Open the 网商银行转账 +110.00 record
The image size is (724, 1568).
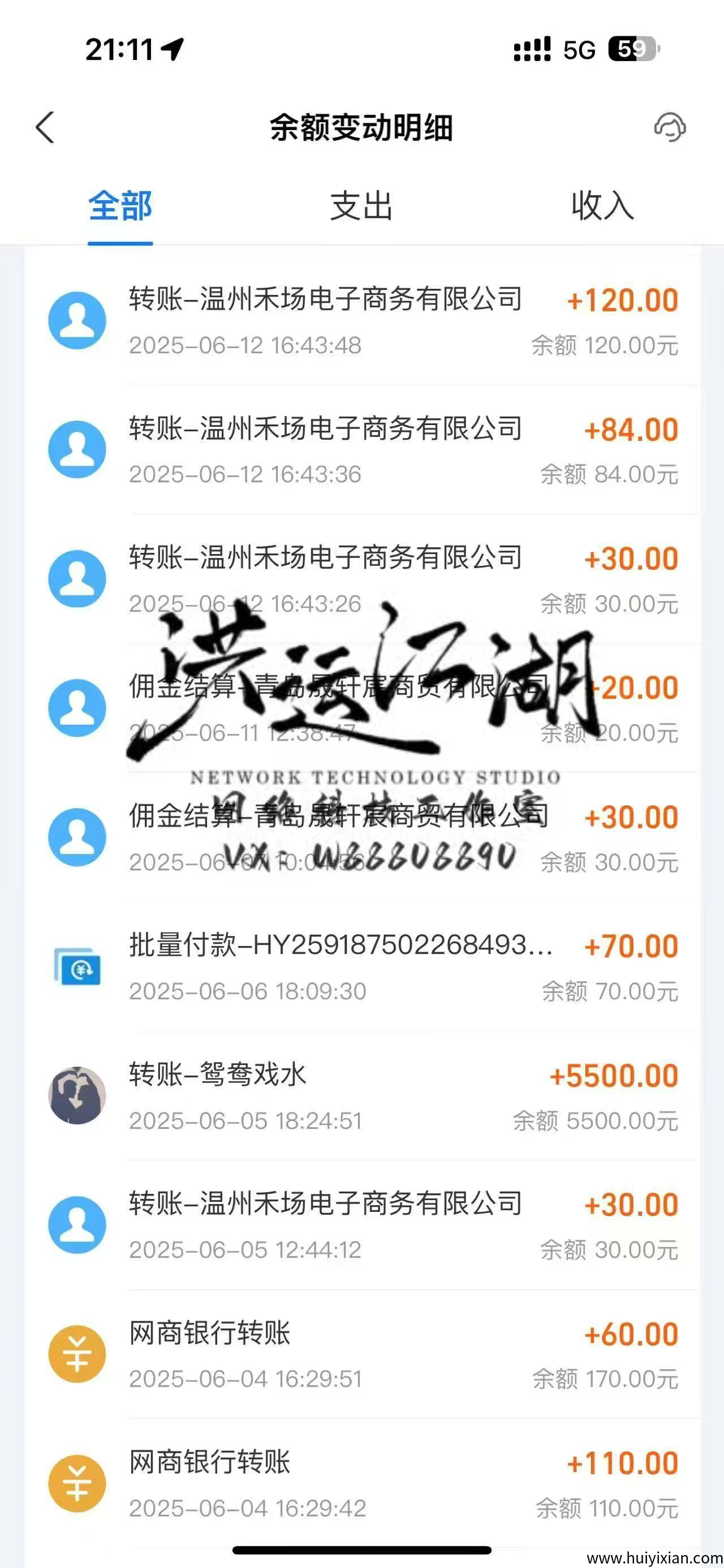[365, 1483]
